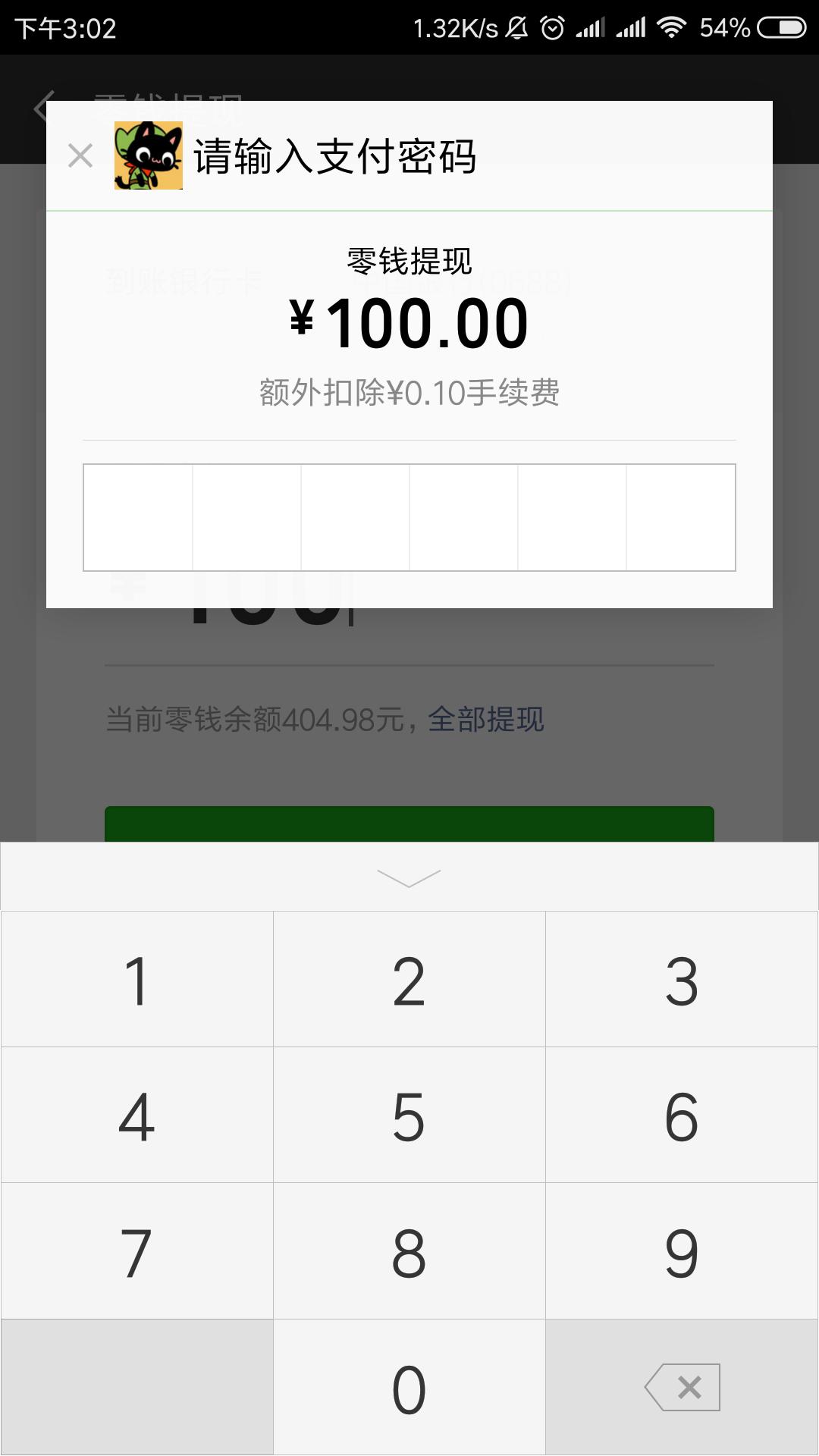Viewport: 819px width, 1456px height.
Task: Tap digit 7 on the keypad
Action: (x=136, y=1251)
